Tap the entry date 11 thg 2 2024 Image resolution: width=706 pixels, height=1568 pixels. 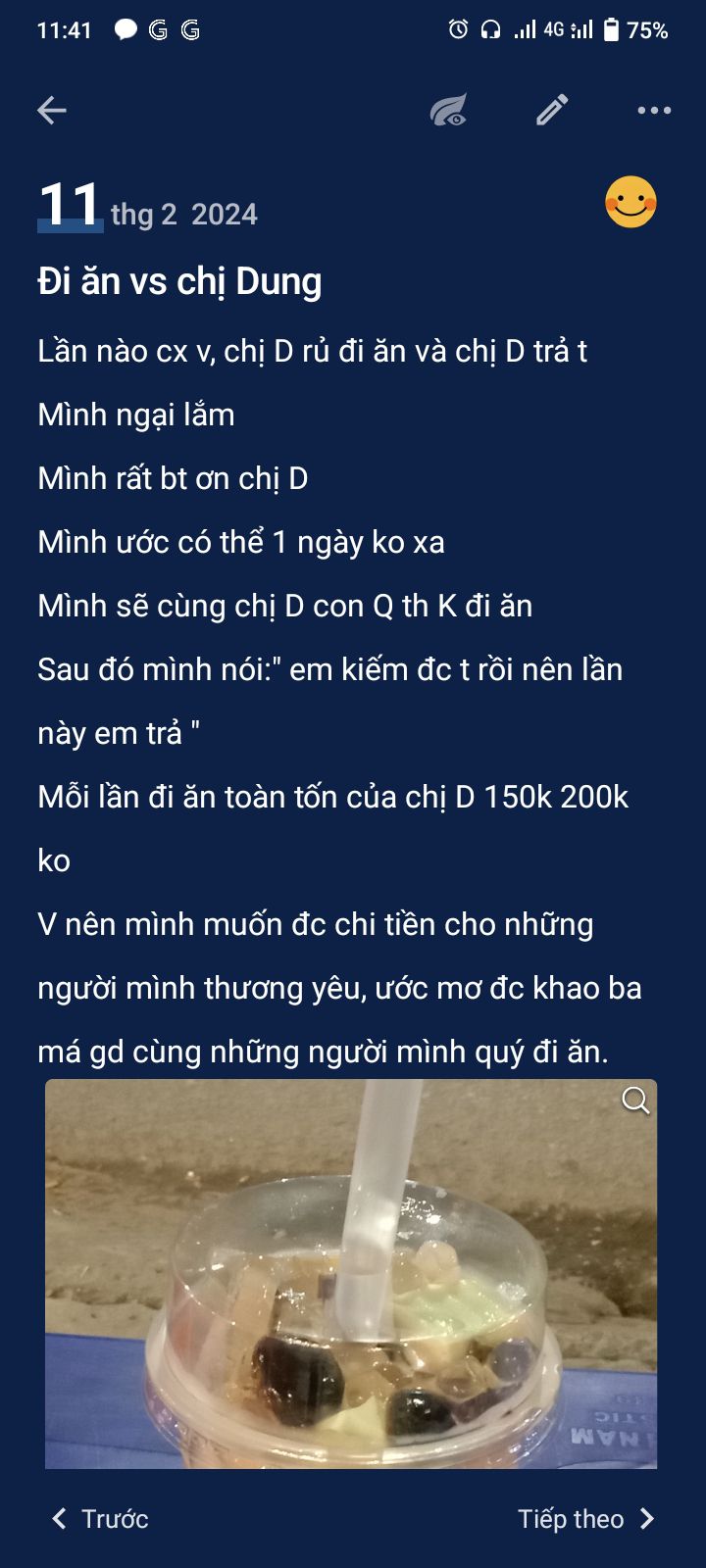click(147, 208)
